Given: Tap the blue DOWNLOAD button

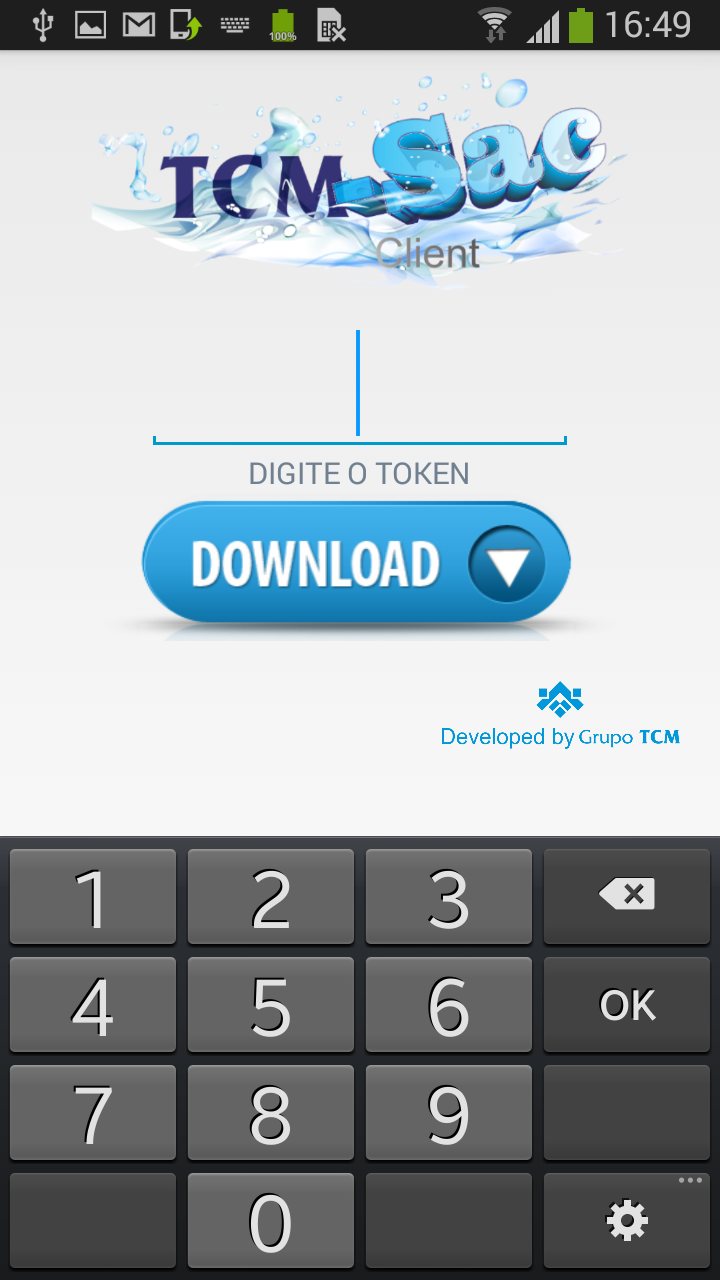Looking at the screenshot, I should coord(357,564).
